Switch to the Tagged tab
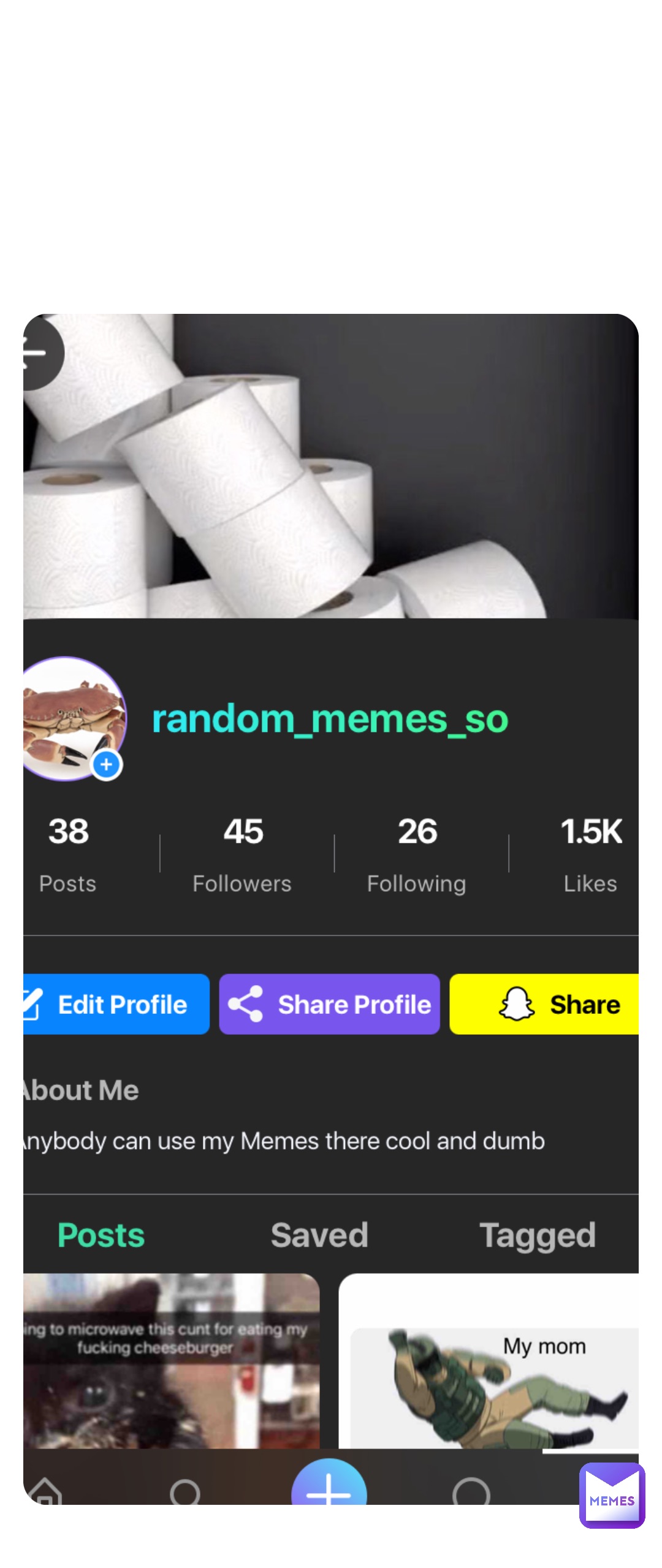662x1568 pixels. (x=538, y=1234)
